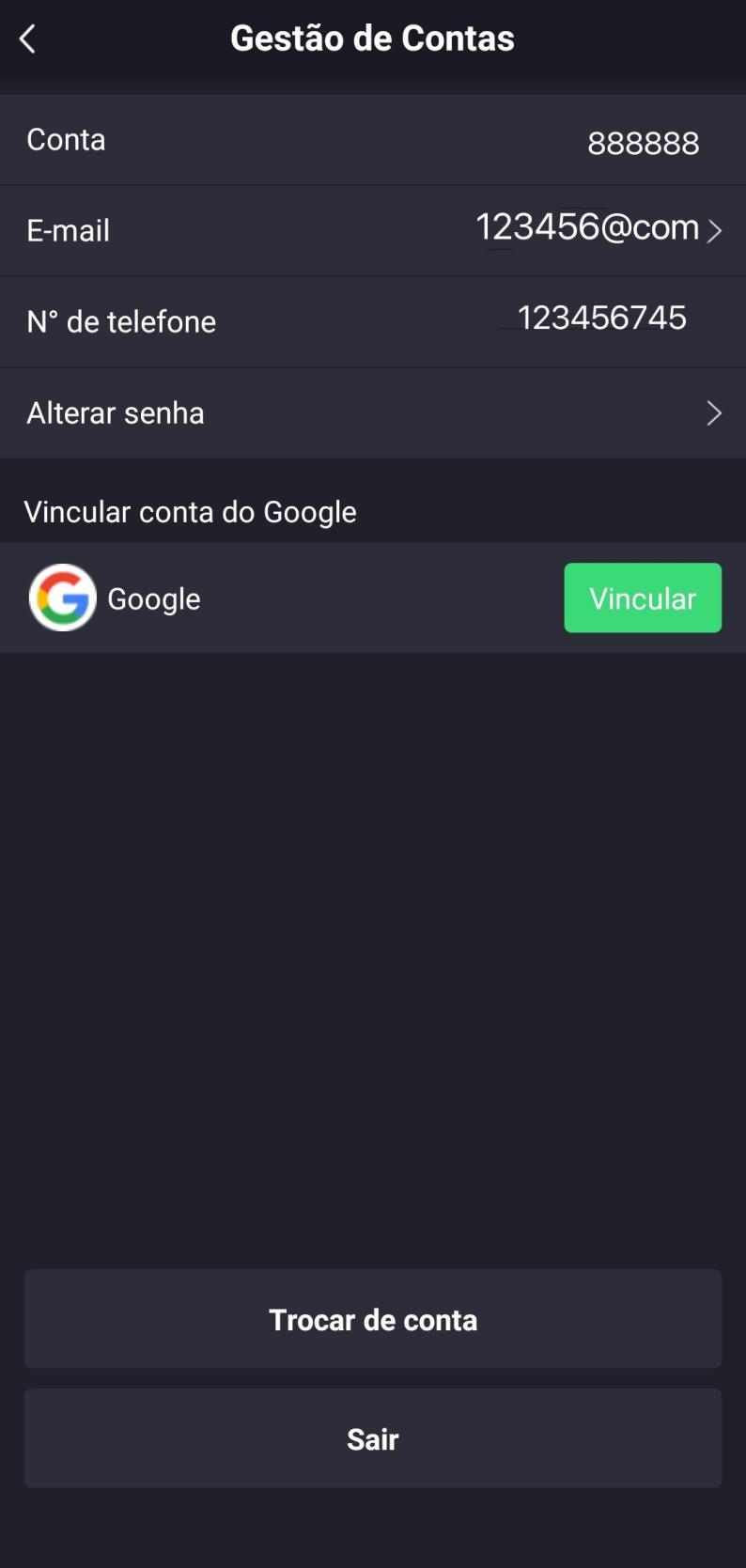This screenshot has width=746, height=1568.
Task: Select Trocar de conta
Action: coord(373,1319)
